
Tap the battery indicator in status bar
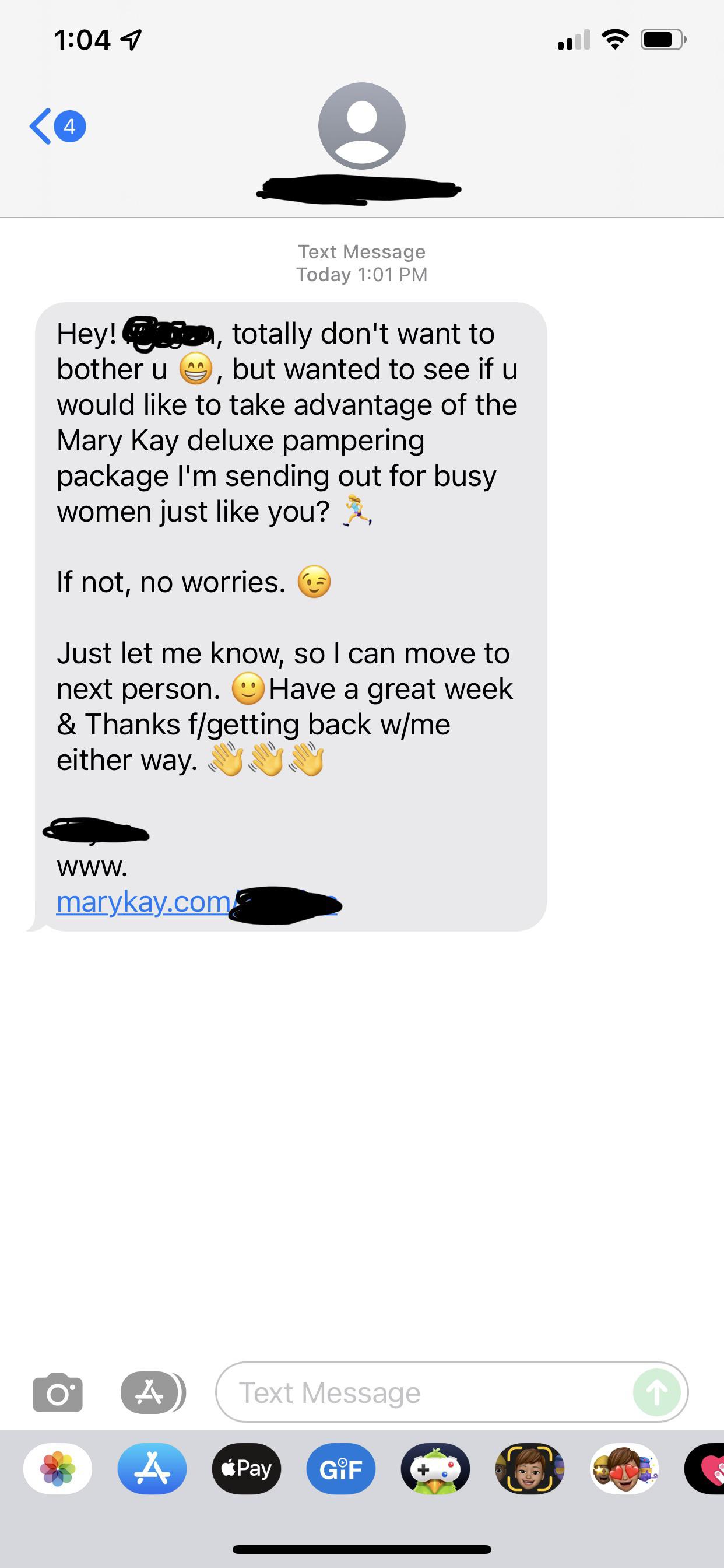point(660,38)
